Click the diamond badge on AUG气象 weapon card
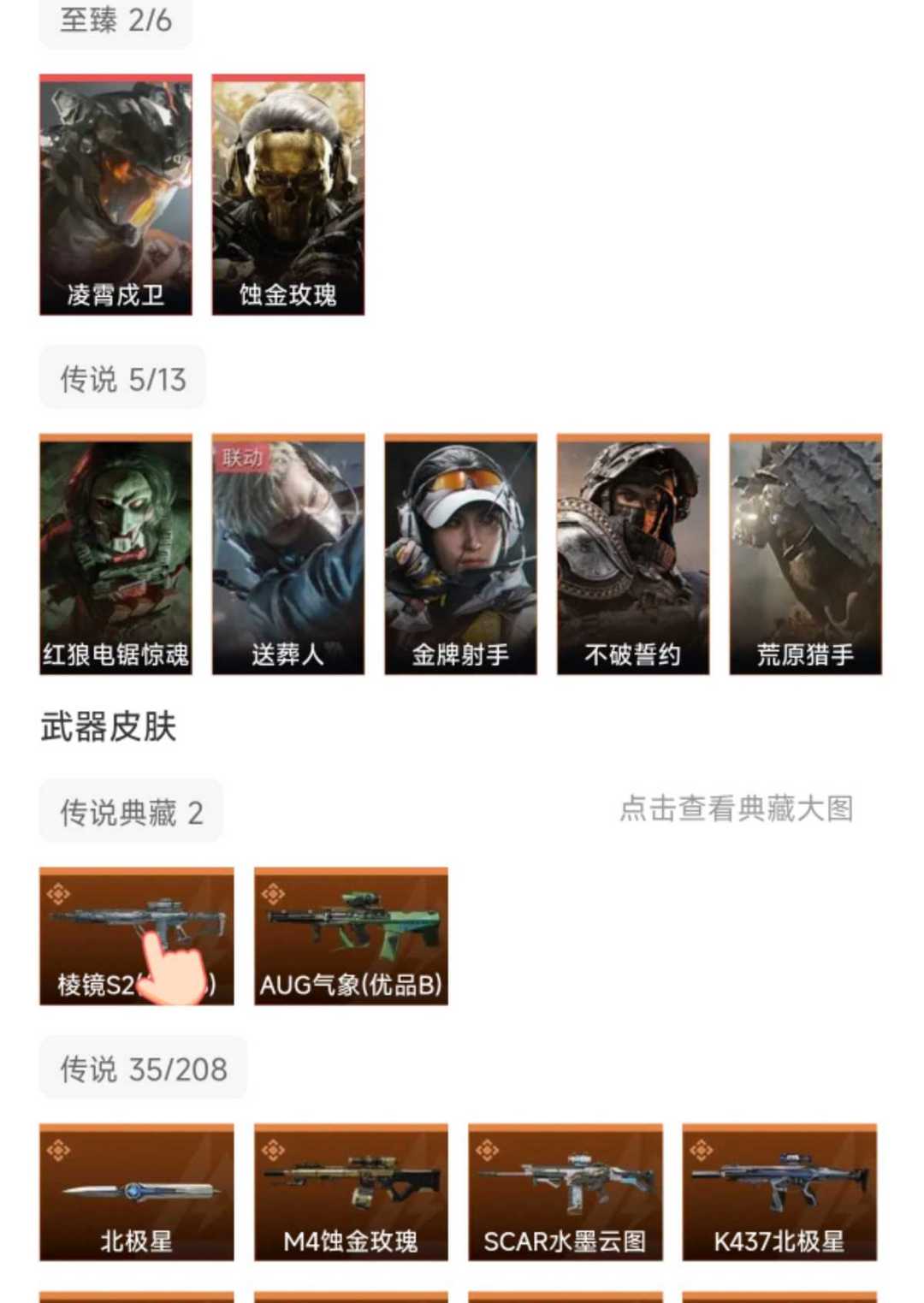This screenshot has height=1303, width=924. coord(274,893)
